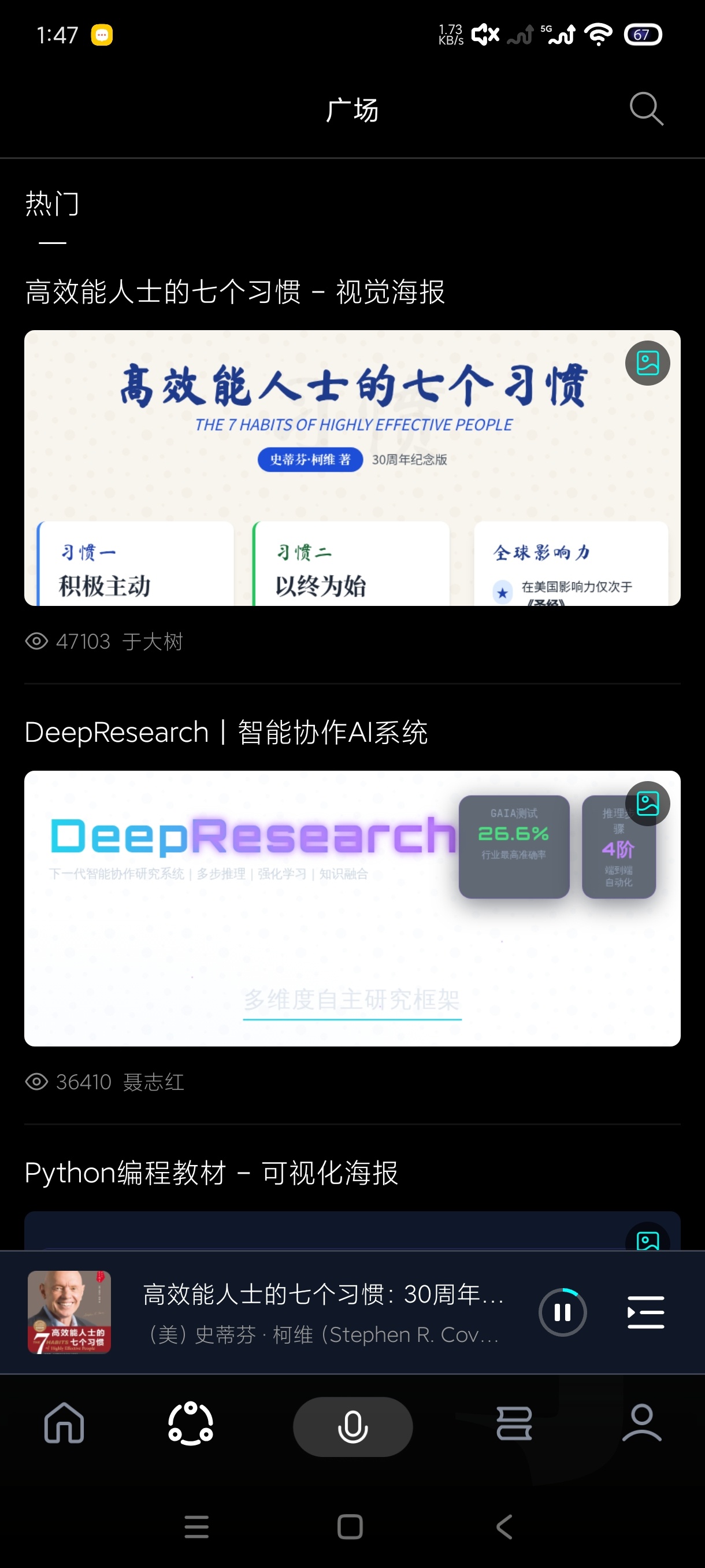The width and height of the screenshot is (705, 1568).
Task: Pause the playing audiobook
Action: [x=563, y=1312]
